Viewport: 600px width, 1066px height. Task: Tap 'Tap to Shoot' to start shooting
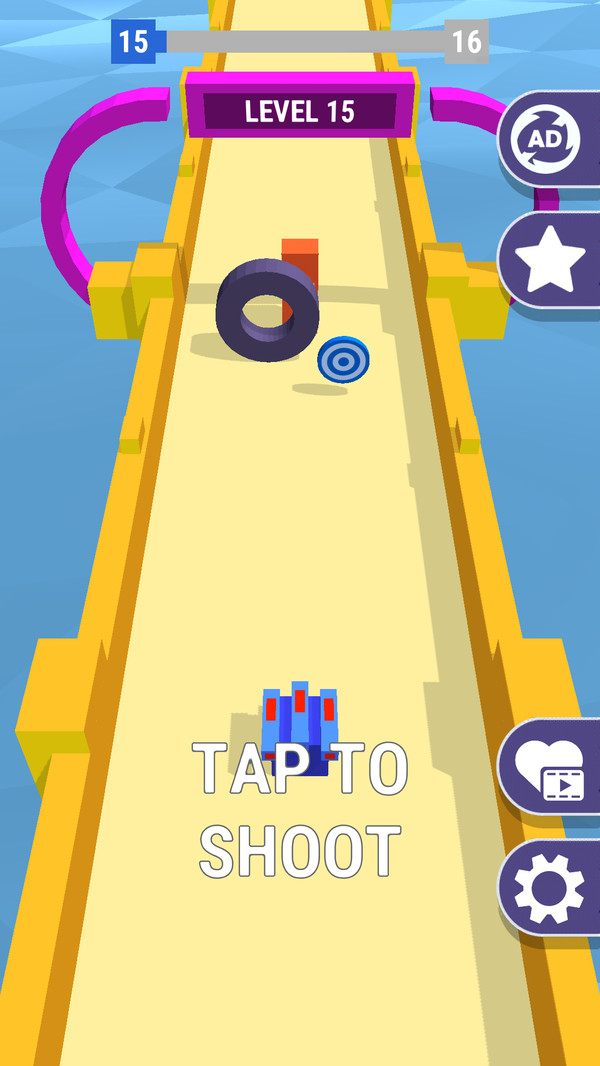pyautogui.click(x=300, y=809)
